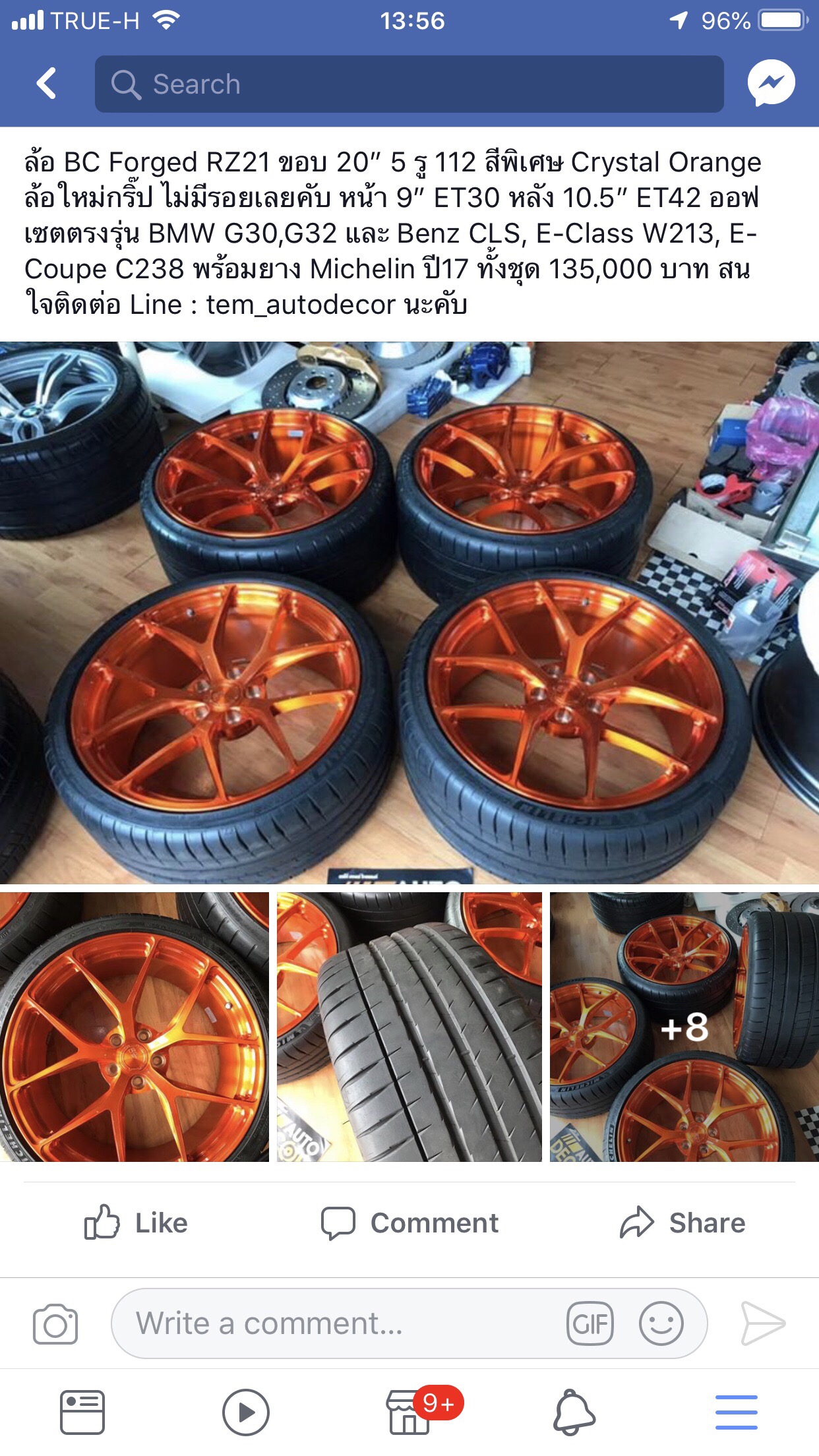Image resolution: width=819 pixels, height=1456 pixels.
Task: Switch to the Watch video tab
Action: (x=245, y=1412)
